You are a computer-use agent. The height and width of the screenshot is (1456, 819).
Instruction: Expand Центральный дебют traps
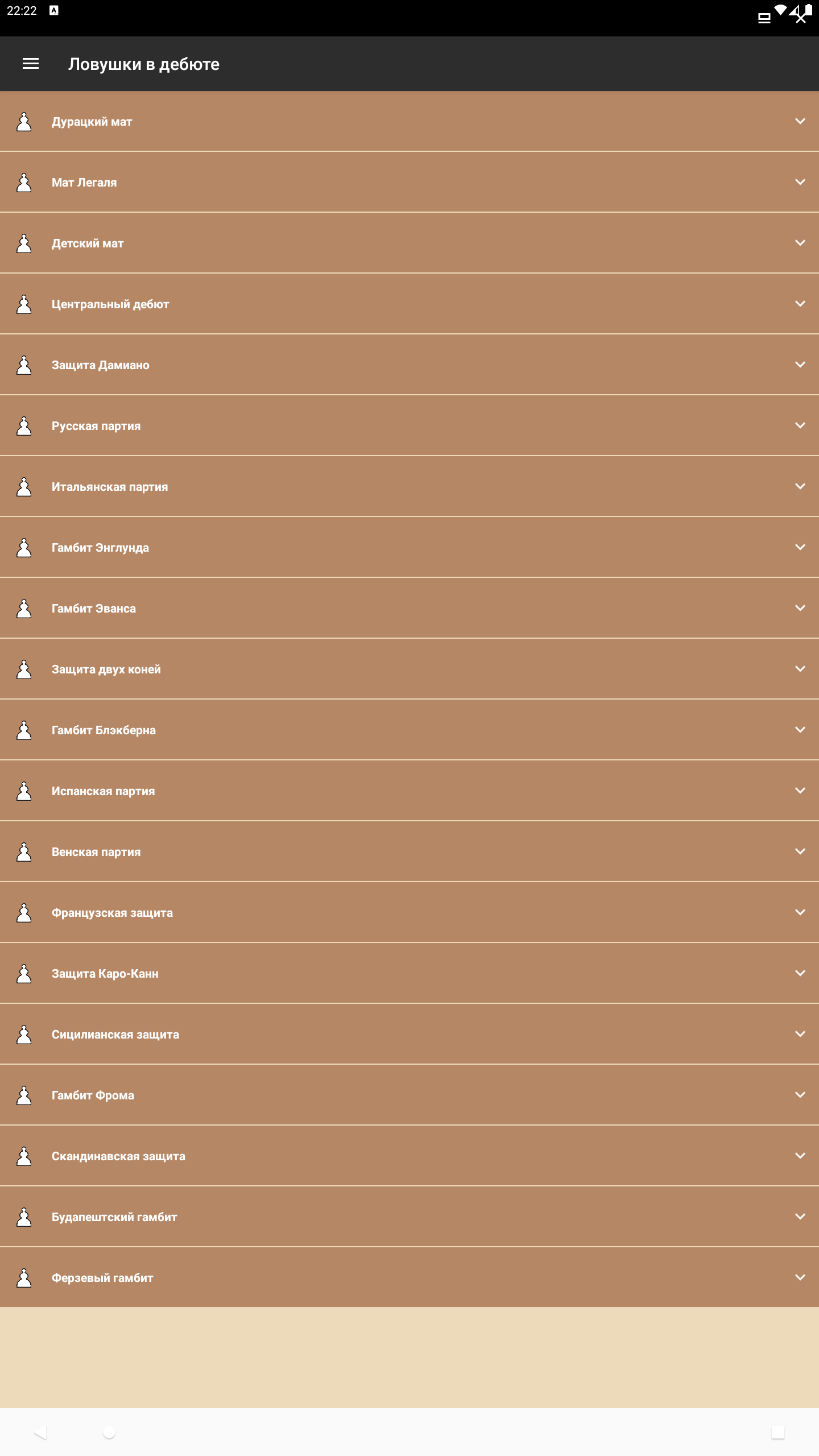(409, 304)
